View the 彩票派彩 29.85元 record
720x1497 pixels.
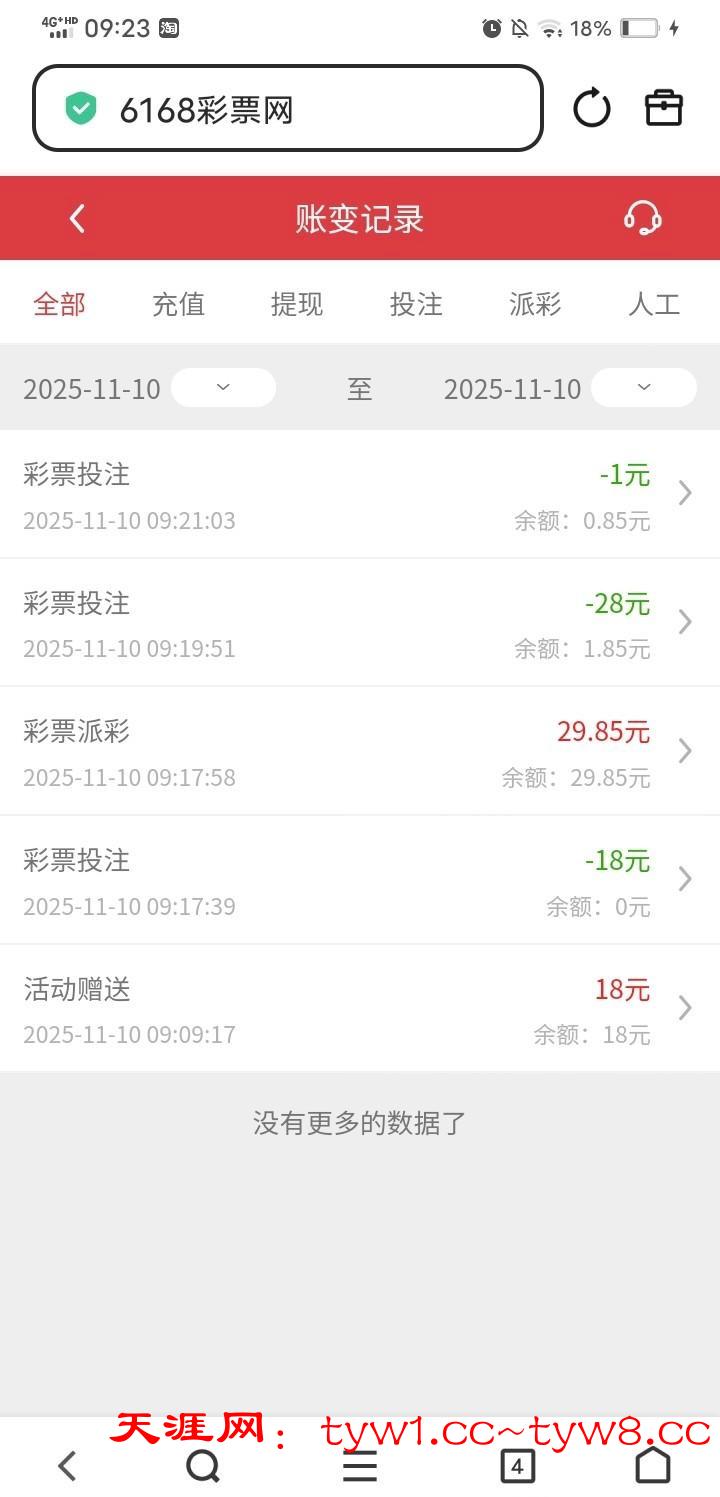(360, 751)
